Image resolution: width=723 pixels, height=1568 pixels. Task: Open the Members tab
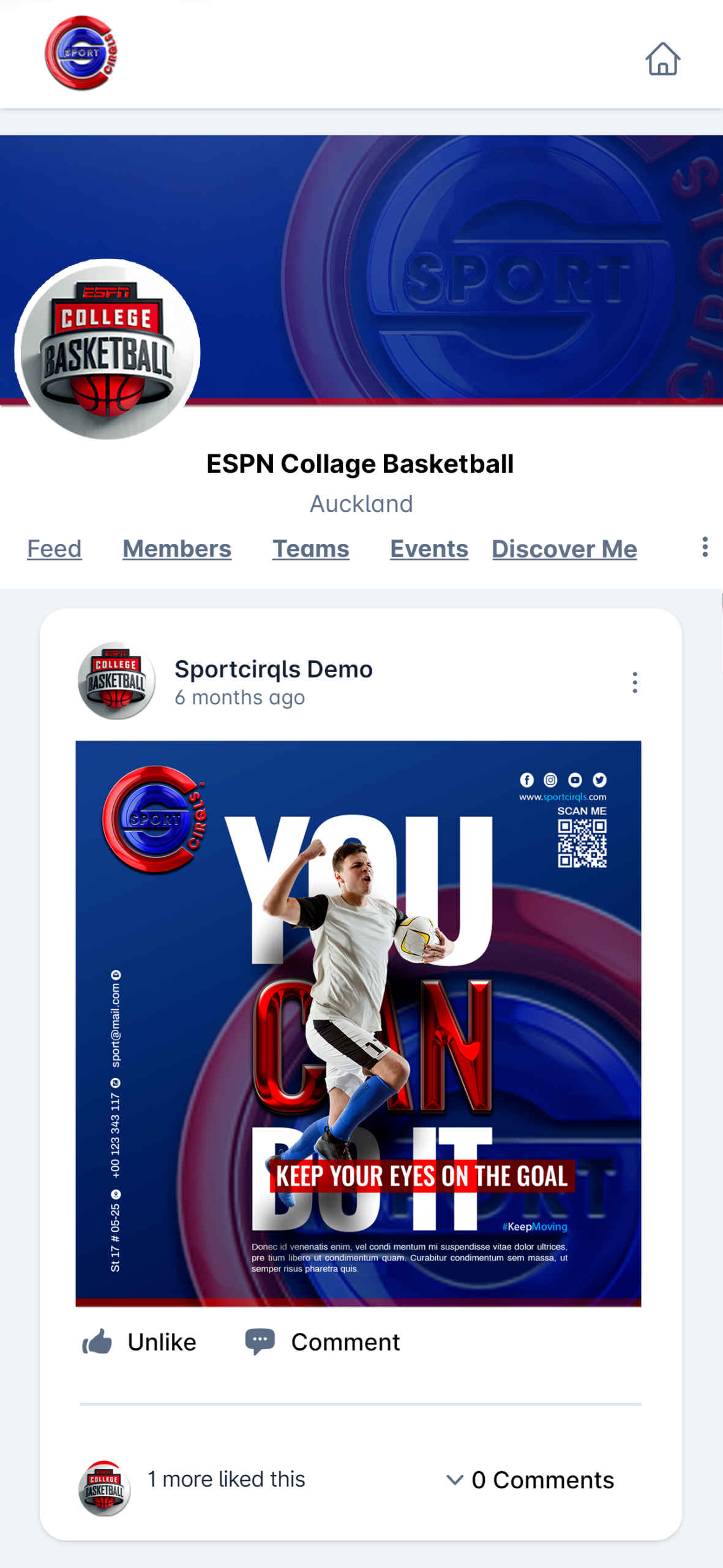(x=177, y=548)
